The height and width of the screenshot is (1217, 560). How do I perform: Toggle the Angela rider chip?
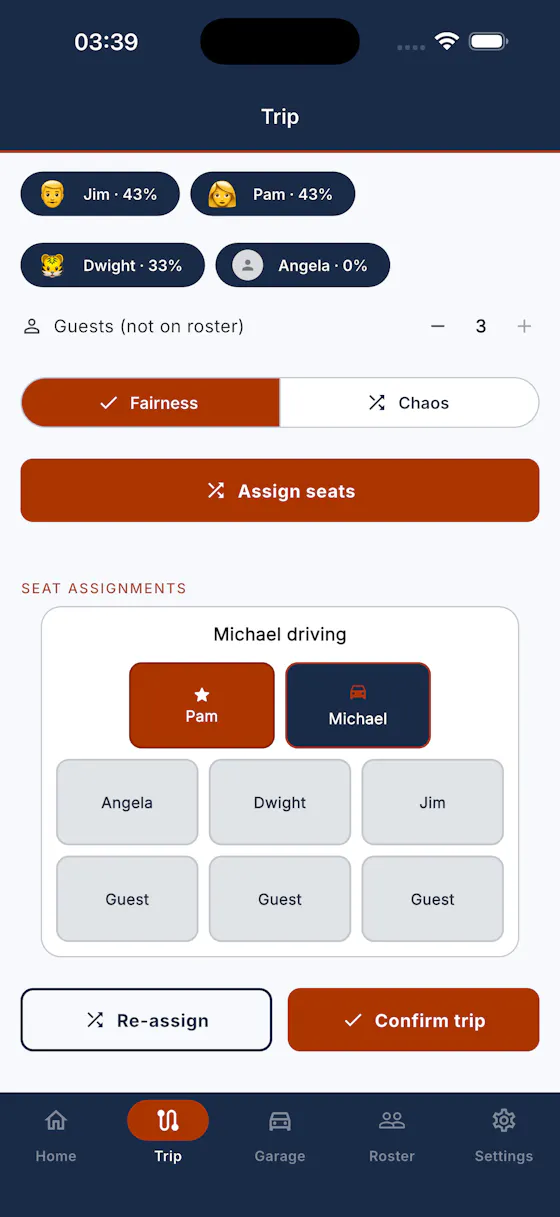click(x=303, y=265)
